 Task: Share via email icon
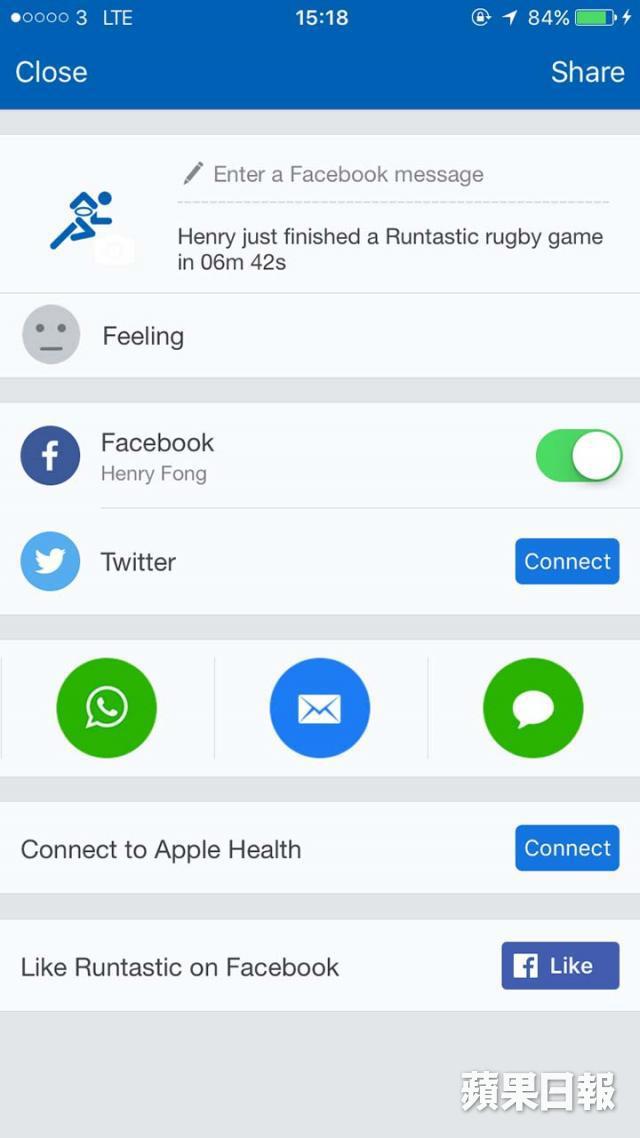[x=320, y=708]
